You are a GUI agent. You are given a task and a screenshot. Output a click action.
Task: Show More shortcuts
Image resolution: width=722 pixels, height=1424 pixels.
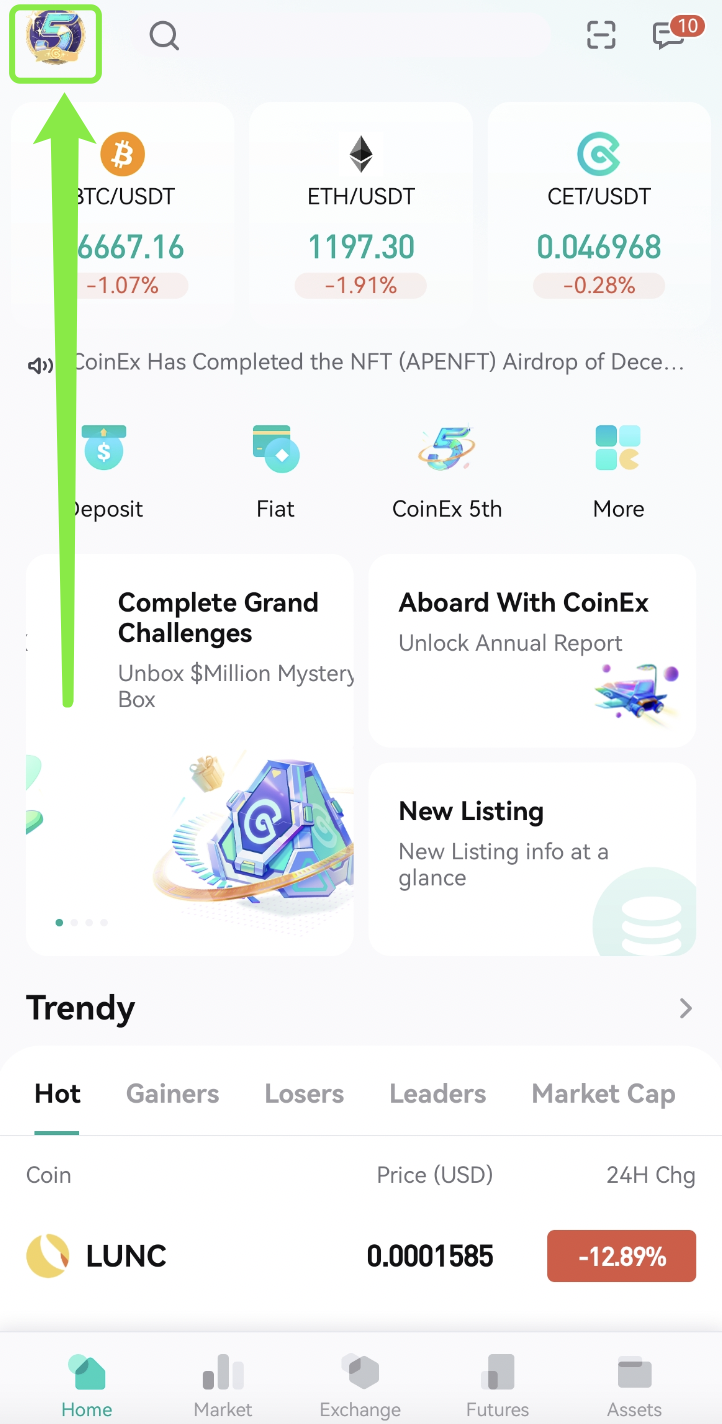click(x=618, y=470)
